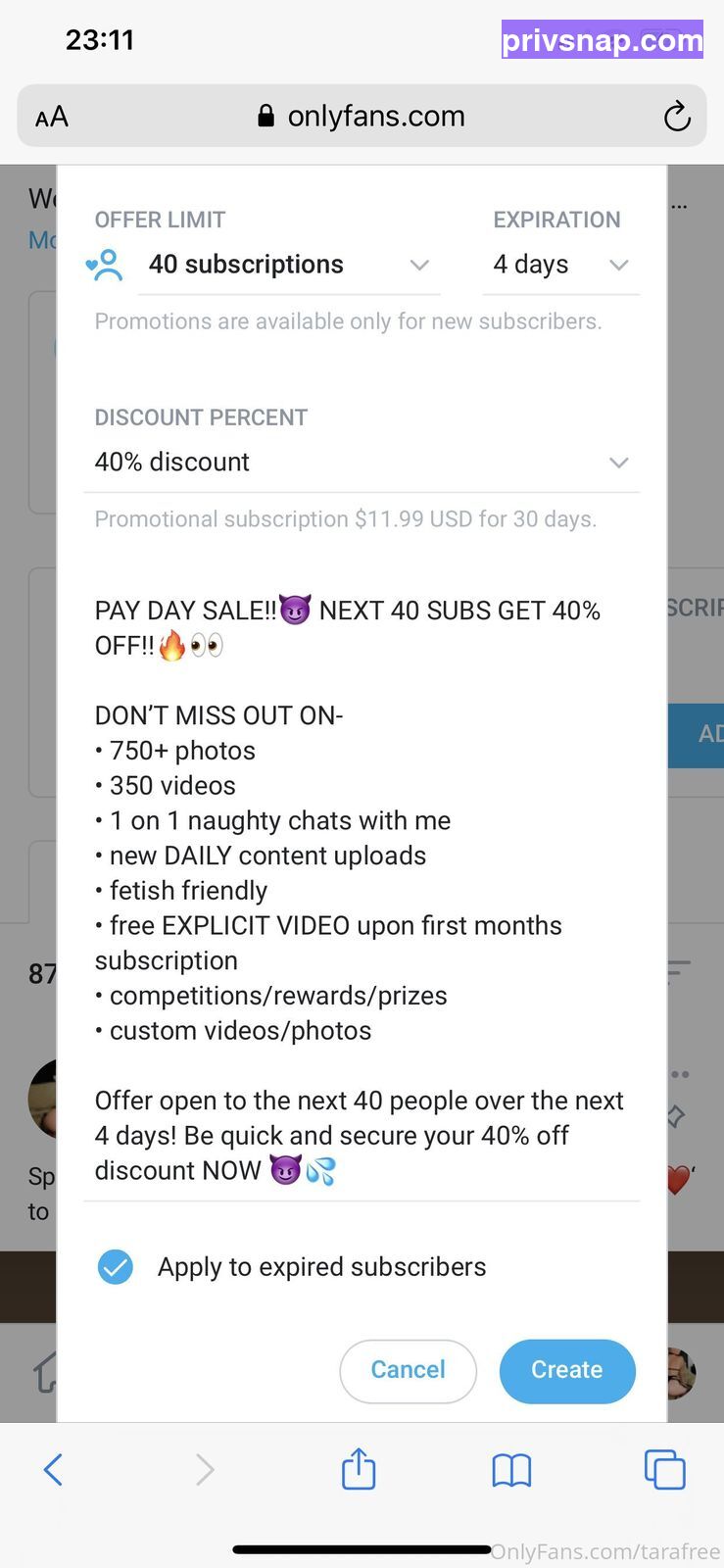Tap the onlyfans.com address bar
The width and height of the screenshot is (724, 1568).
point(362,117)
